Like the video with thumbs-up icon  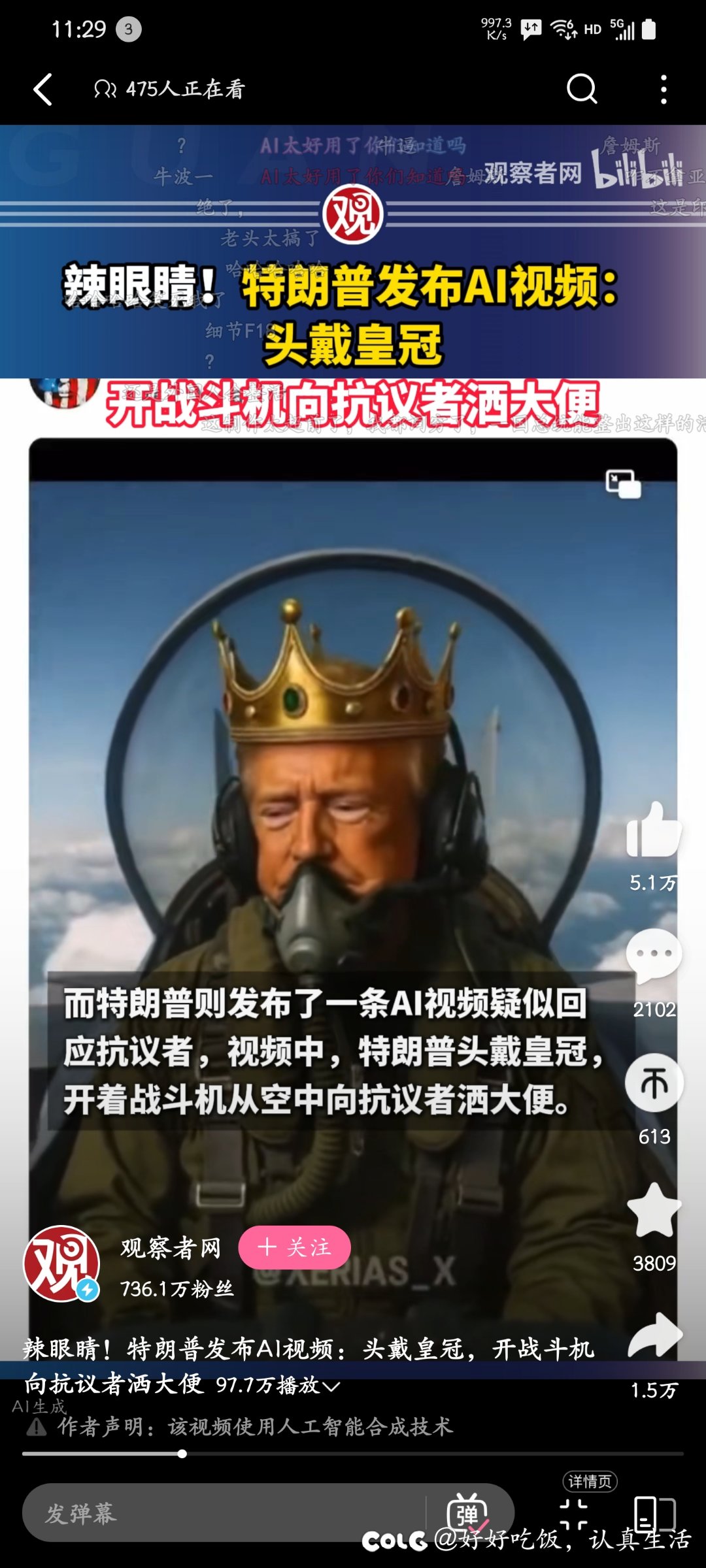point(654,830)
